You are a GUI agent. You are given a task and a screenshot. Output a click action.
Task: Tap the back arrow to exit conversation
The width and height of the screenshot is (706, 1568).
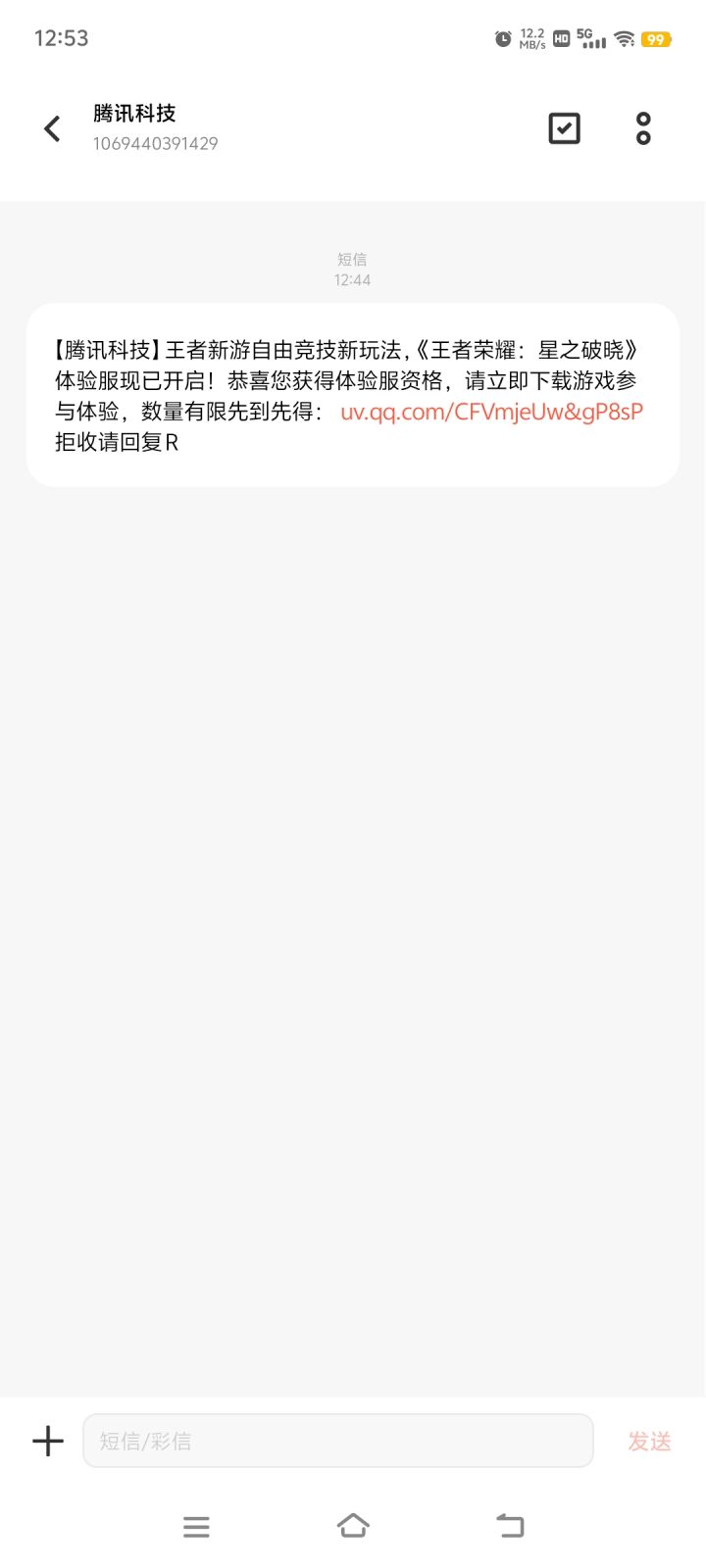point(51,128)
